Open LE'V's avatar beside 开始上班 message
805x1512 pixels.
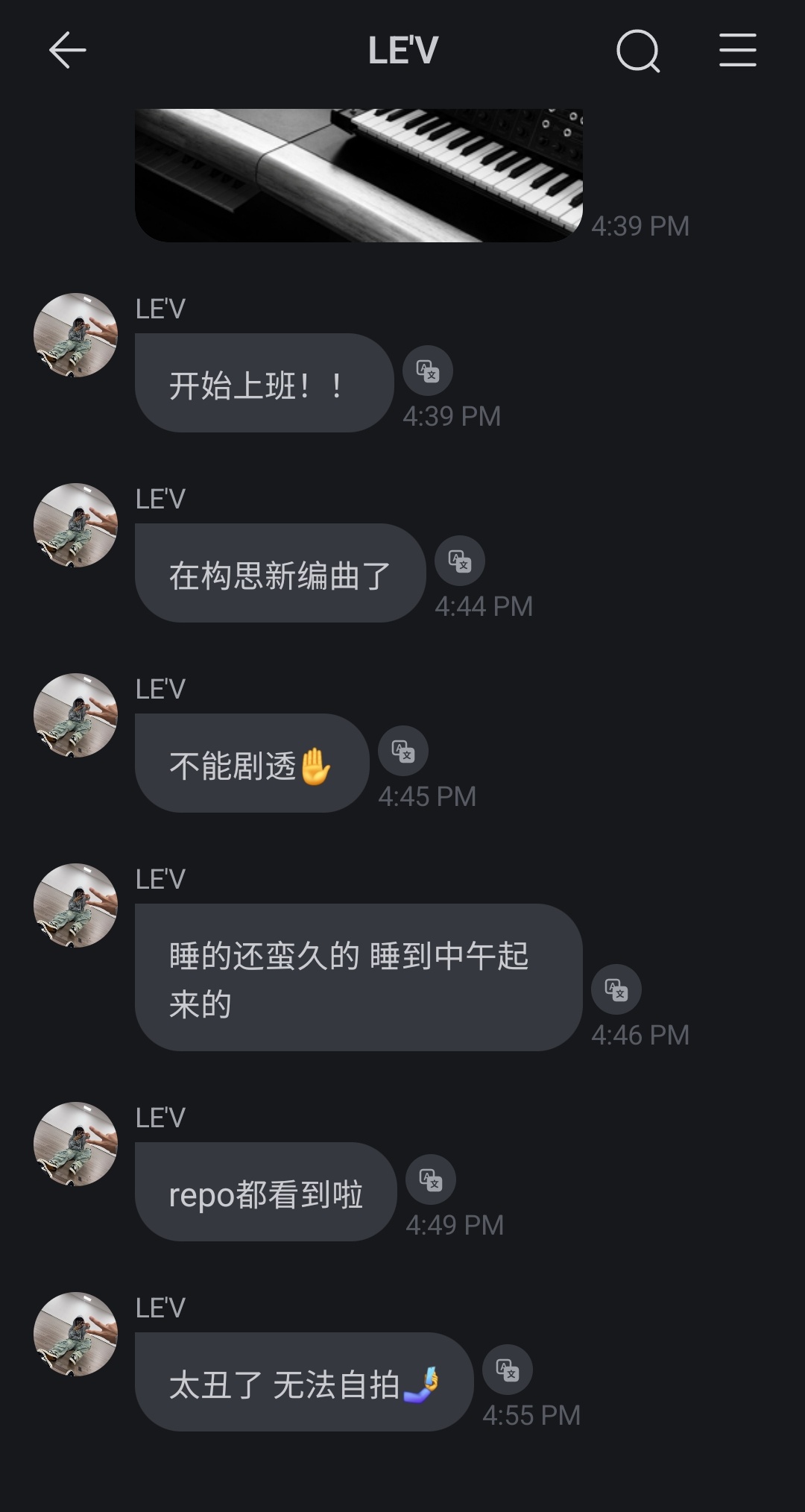(75, 335)
